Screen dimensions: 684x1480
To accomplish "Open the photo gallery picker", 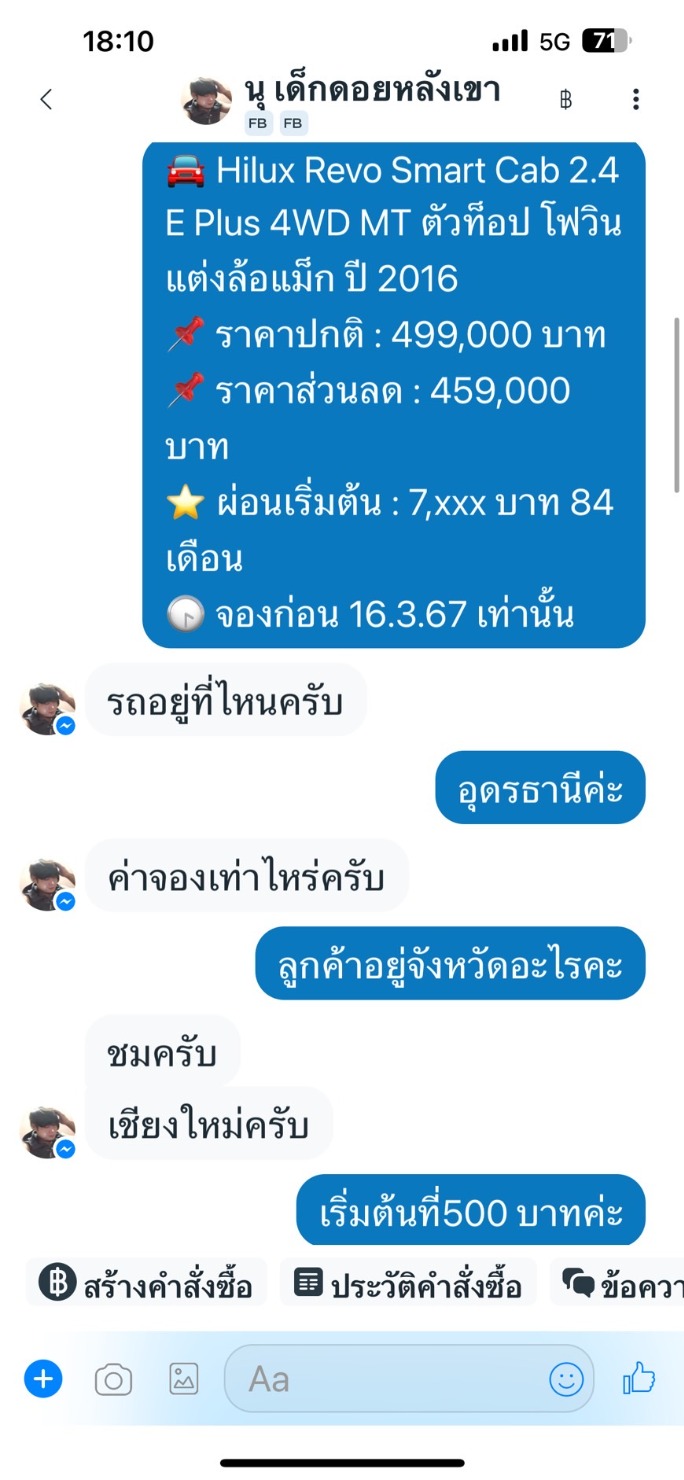I will (x=184, y=1380).
